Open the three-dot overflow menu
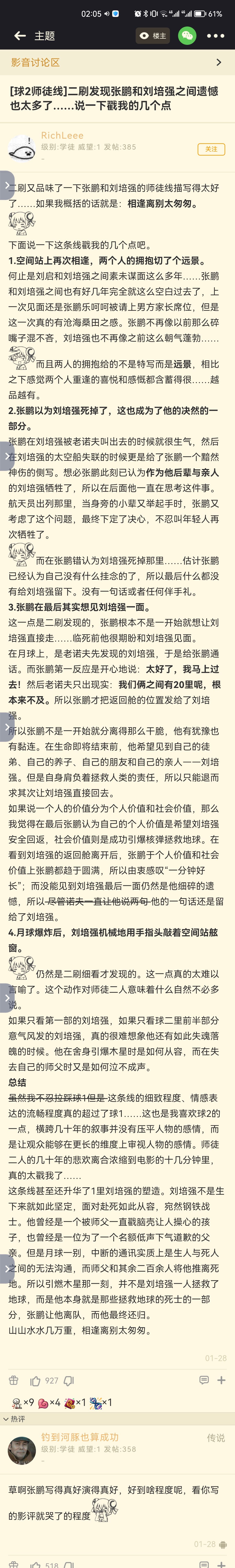The image size is (235, 1568). click(215, 36)
